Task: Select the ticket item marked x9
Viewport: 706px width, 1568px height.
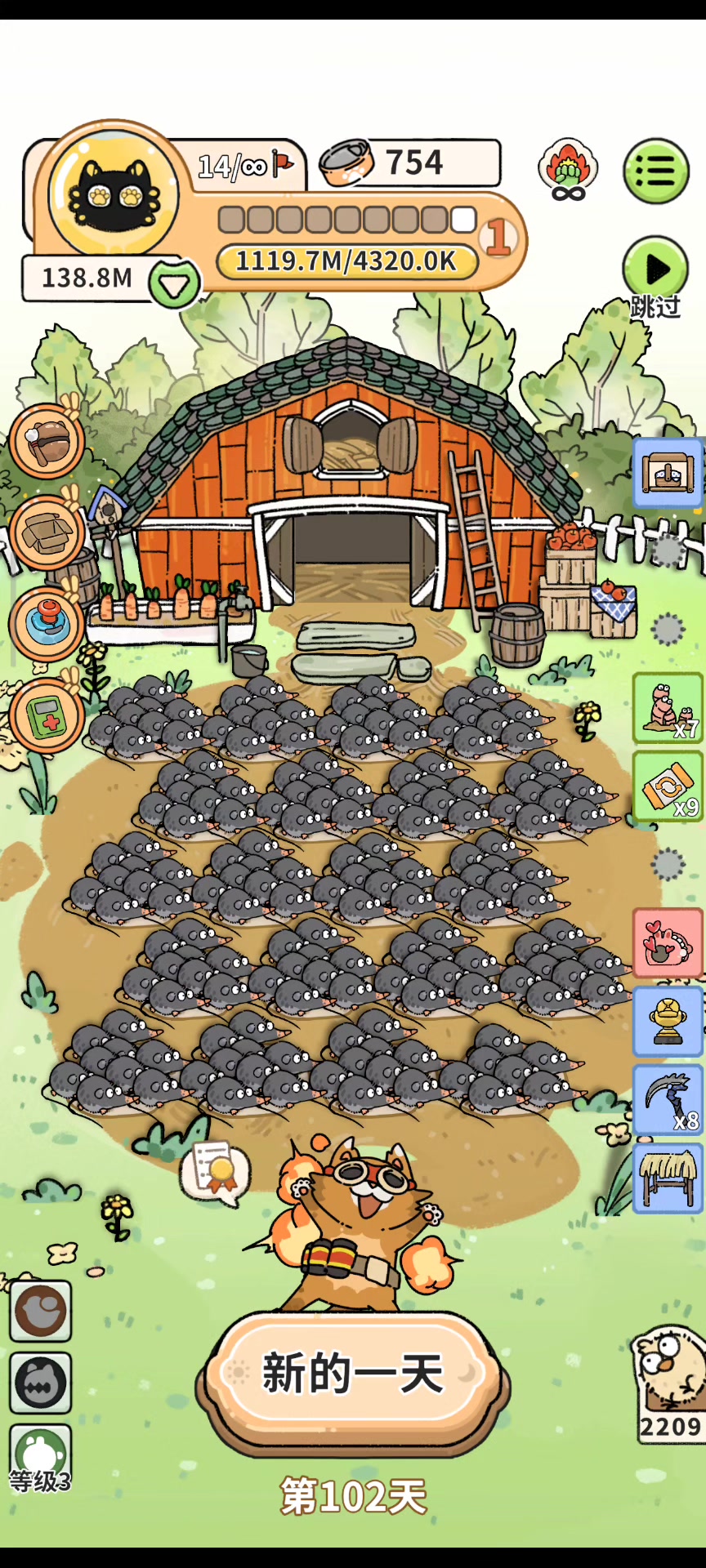Action: [x=668, y=786]
